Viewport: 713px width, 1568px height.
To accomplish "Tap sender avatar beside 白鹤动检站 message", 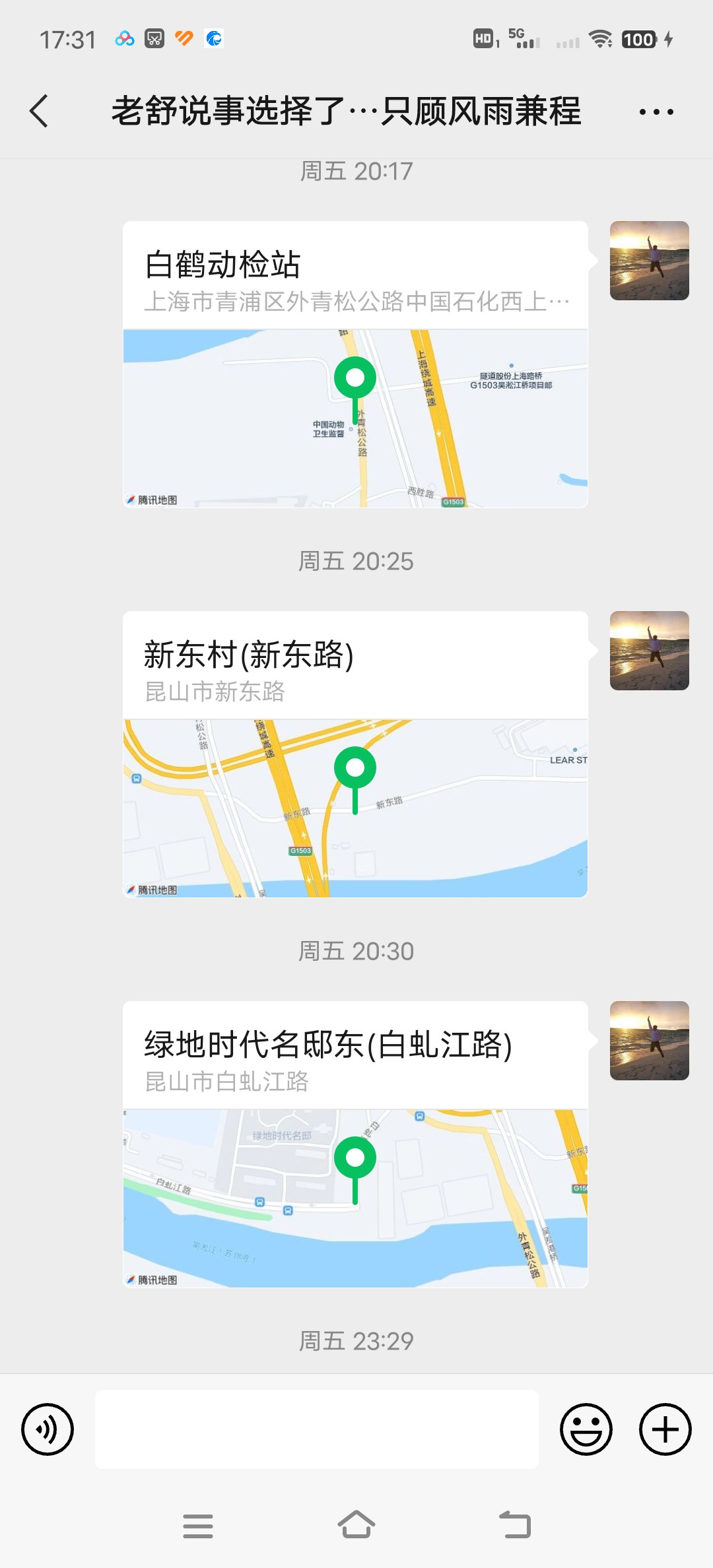I will tap(650, 261).
